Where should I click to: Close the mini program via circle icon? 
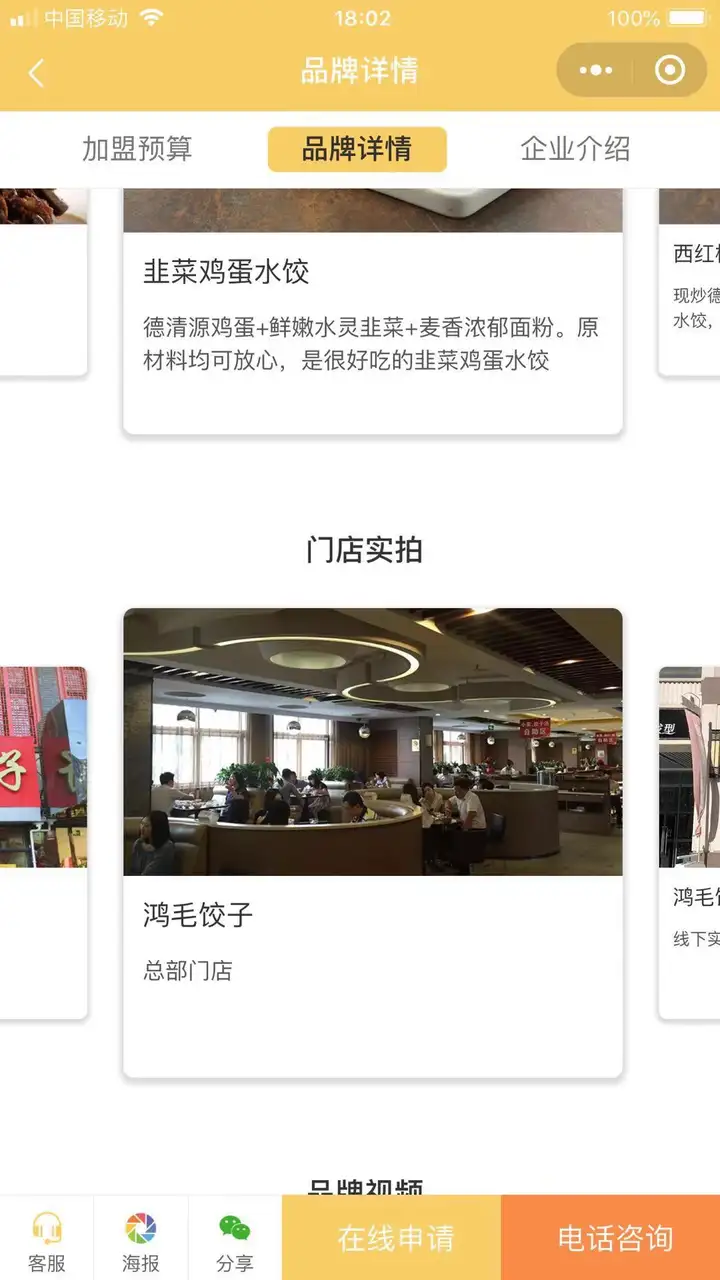click(669, 71)
